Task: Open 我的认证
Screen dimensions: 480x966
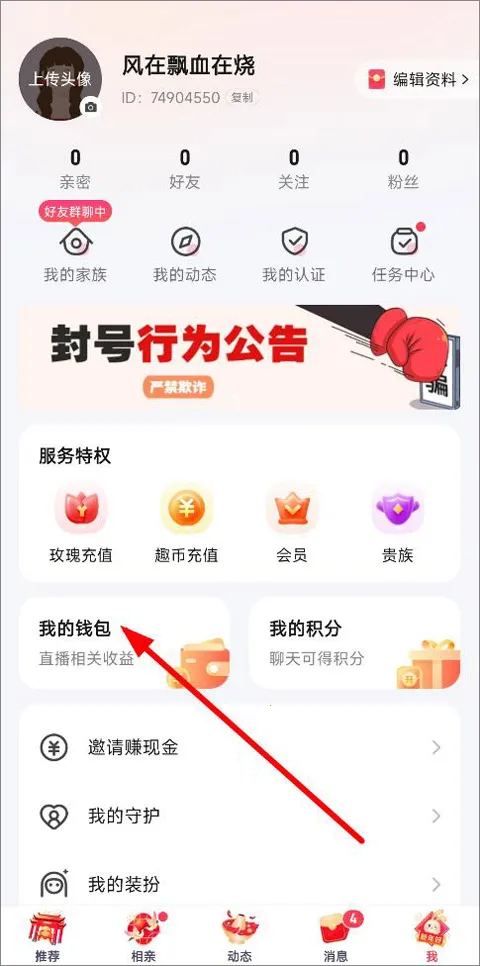Action: click(294, 254)
